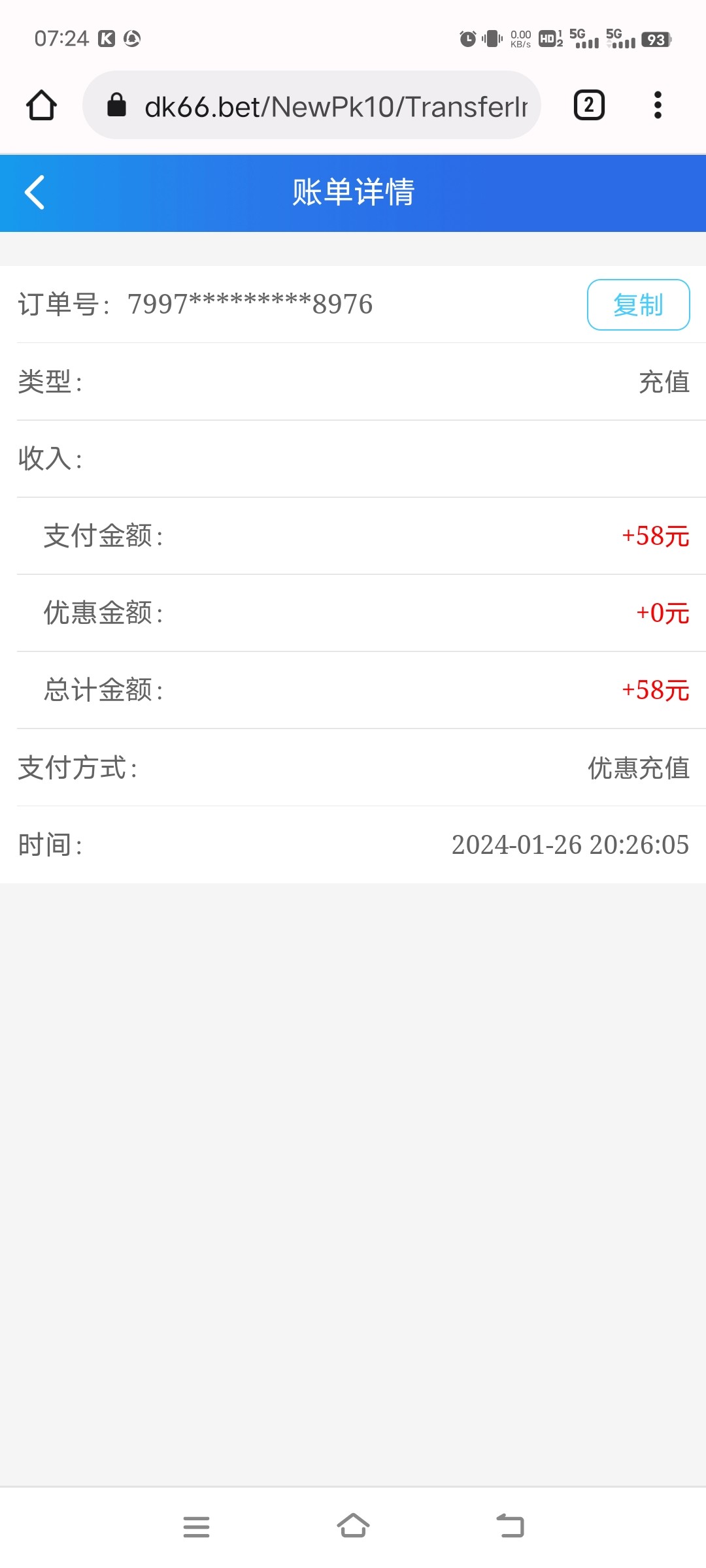Tap the 复制 copy button for the order number
This screenshot has width=706, height=1568.
[637, 304]
